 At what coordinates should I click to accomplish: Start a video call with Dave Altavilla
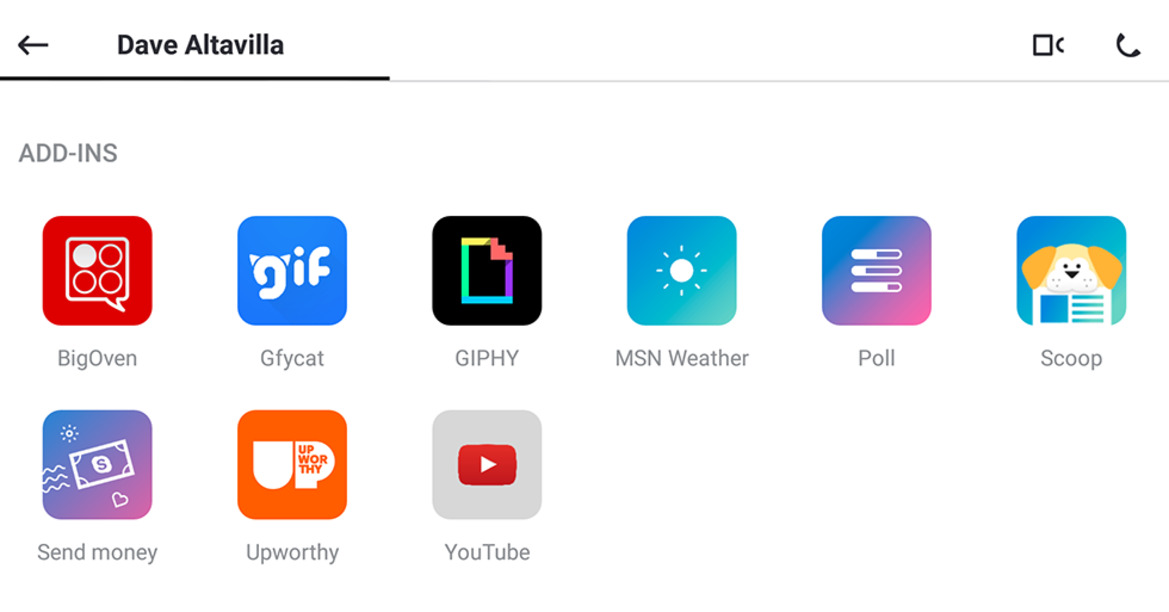click(1047, 45)
